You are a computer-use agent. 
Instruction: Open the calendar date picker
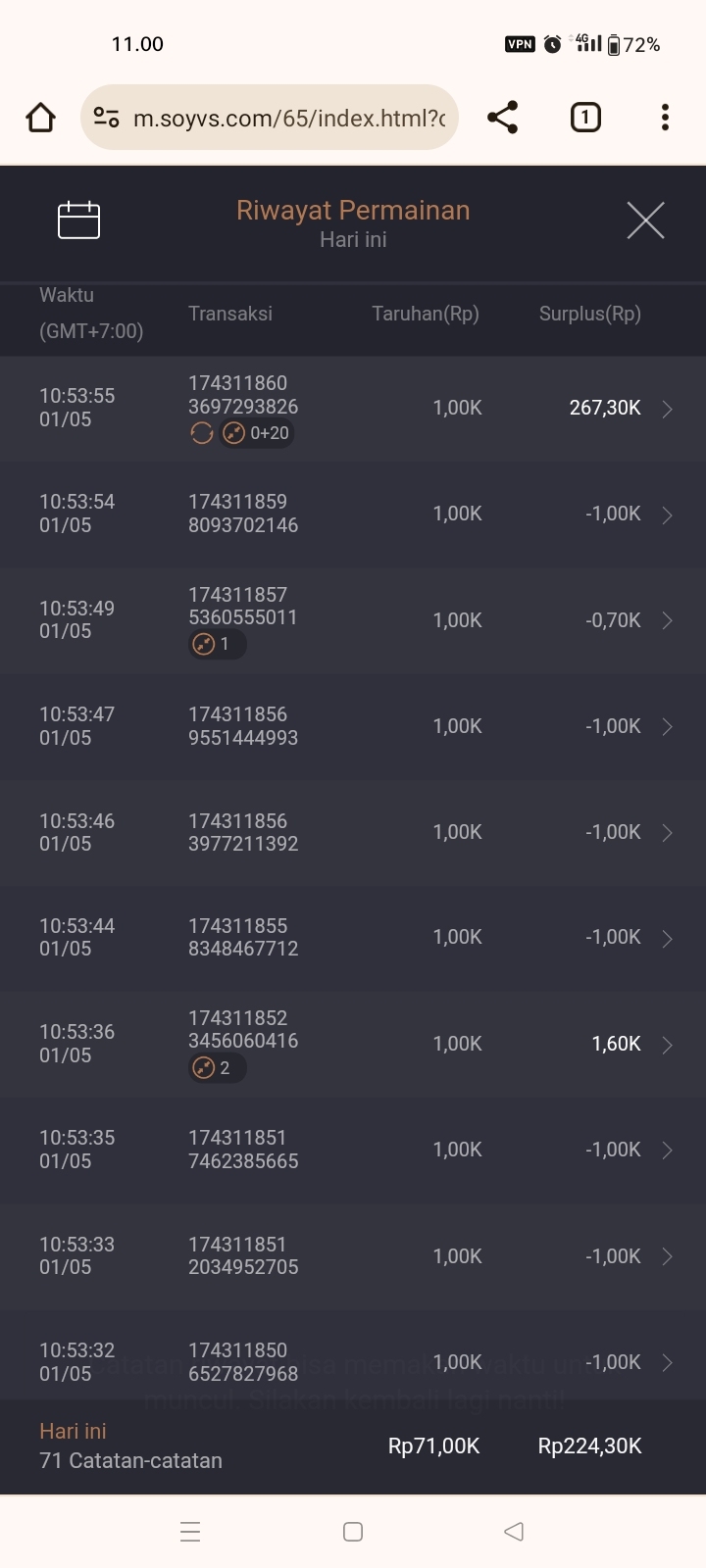click(x=78, y=220)
